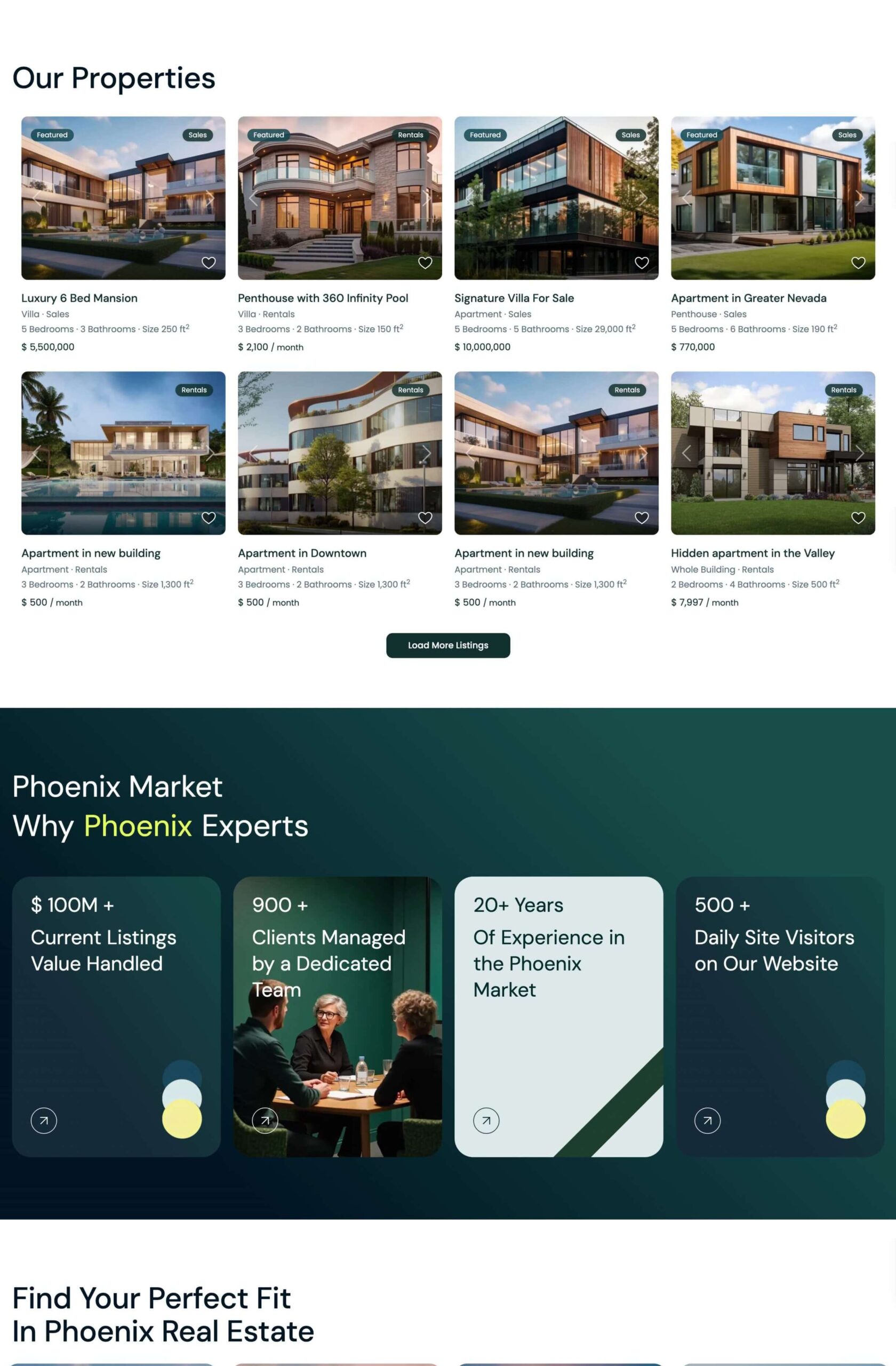Open arrow on $100M+ Current Listings card
The width and height of the screenshot is (896, 1366).
(x=44, y=1121)
